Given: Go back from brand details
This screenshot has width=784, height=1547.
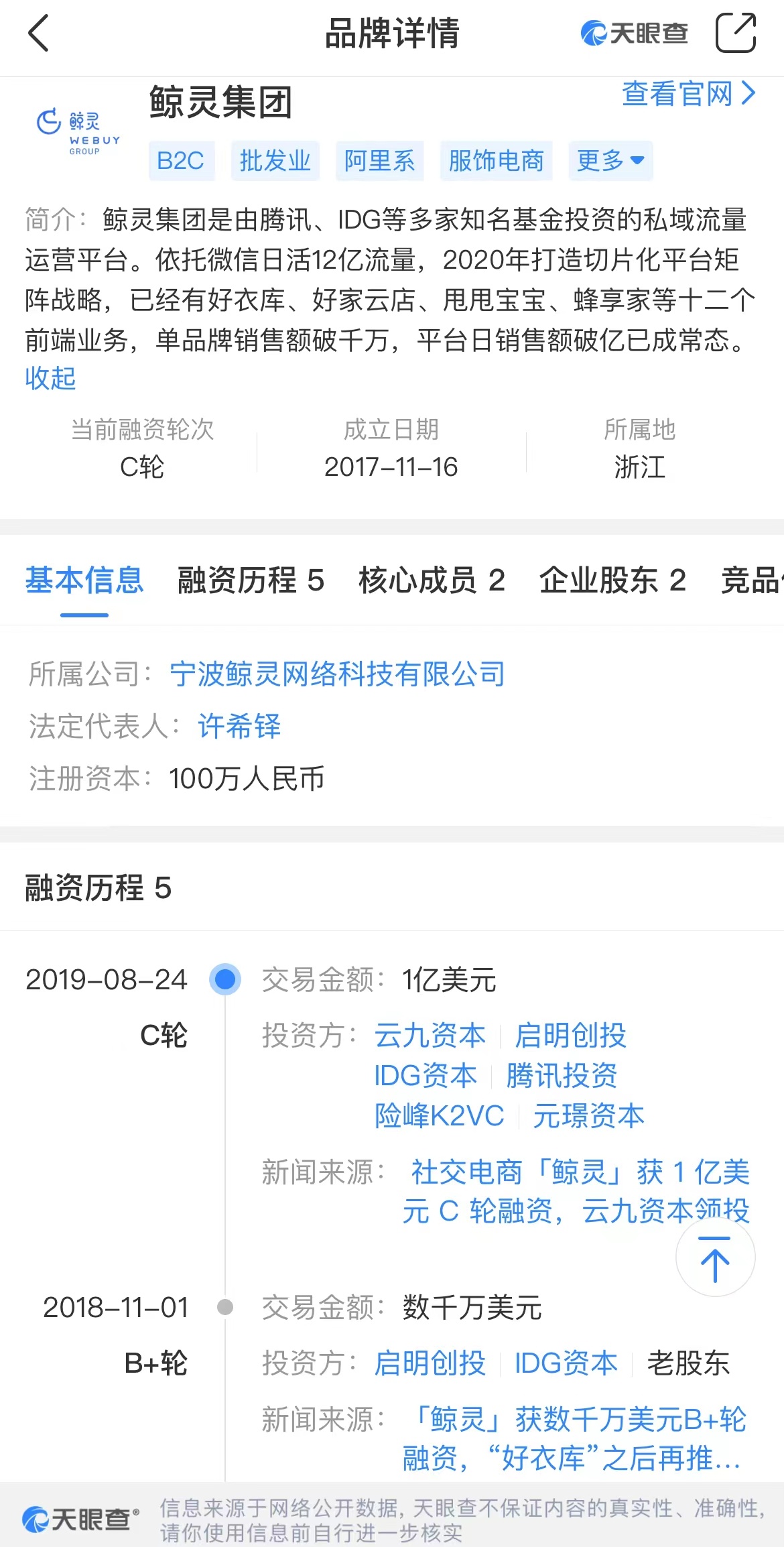Looking at the screenshot, I should click(x=39, y=34).
